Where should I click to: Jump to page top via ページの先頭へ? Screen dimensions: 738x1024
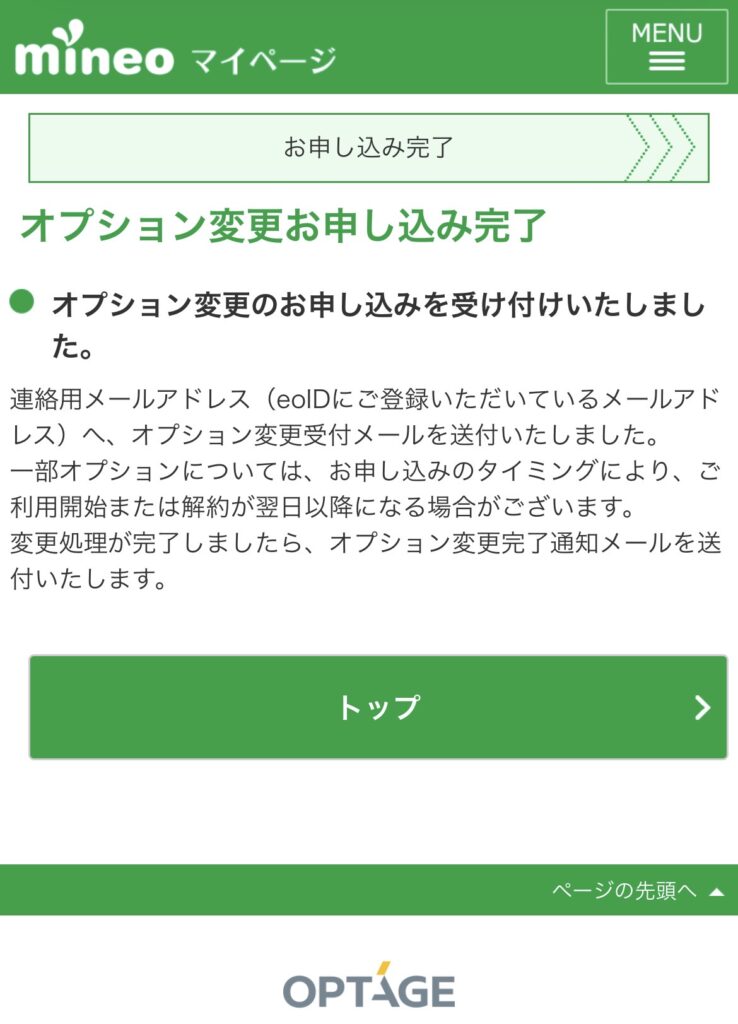click(x=636, y=890)
